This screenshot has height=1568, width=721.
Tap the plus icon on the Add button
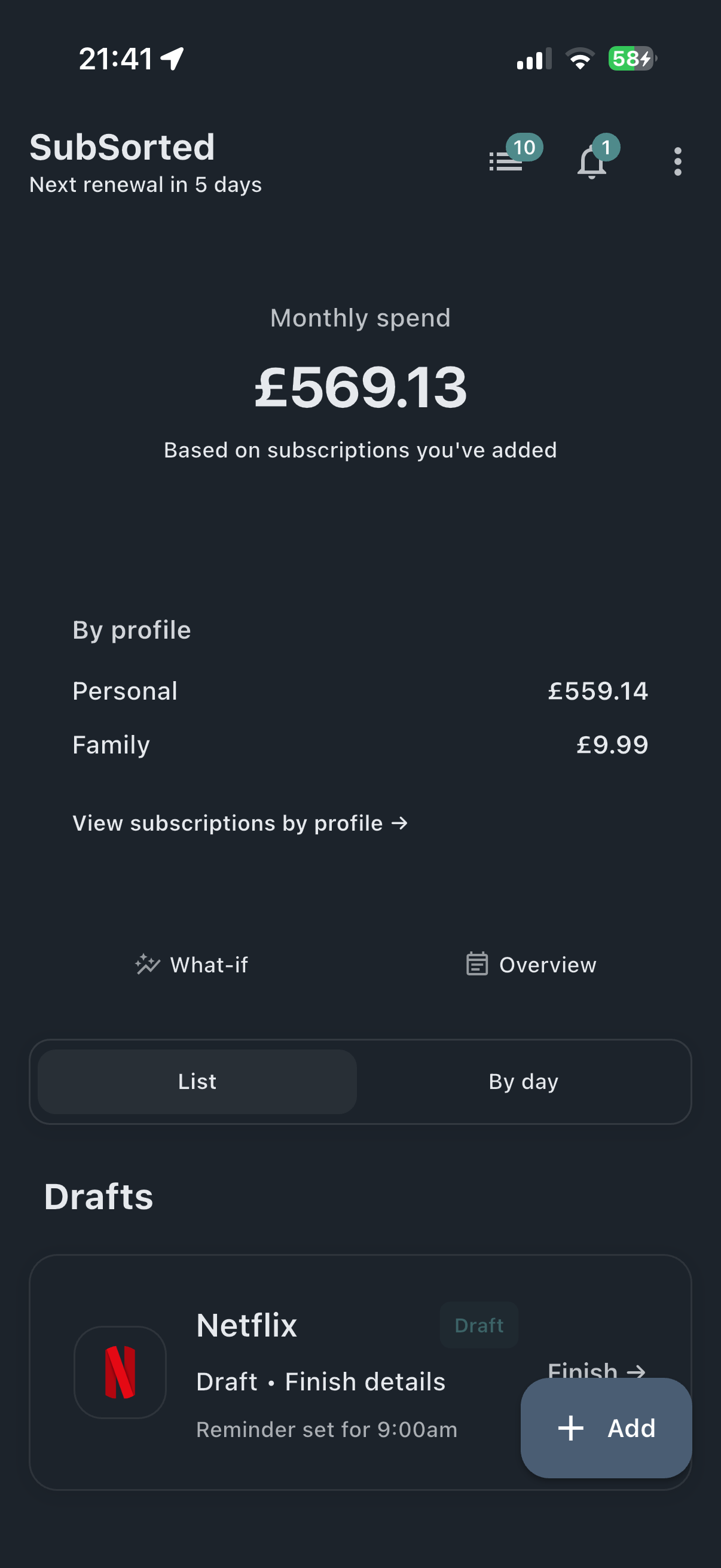(571, 1427)
